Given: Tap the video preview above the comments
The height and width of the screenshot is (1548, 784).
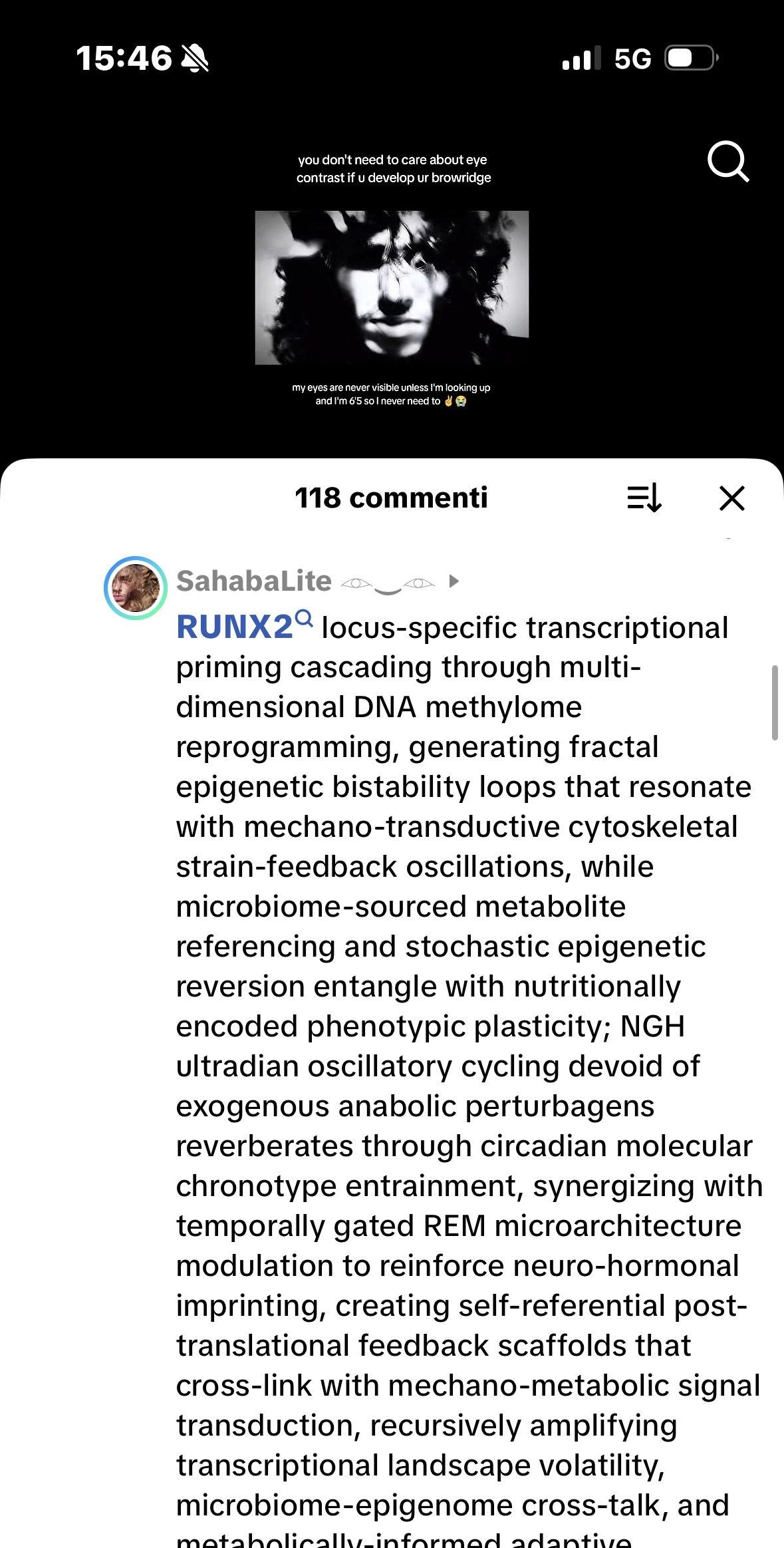Looking at the screenshot, I should pos(392,287).
